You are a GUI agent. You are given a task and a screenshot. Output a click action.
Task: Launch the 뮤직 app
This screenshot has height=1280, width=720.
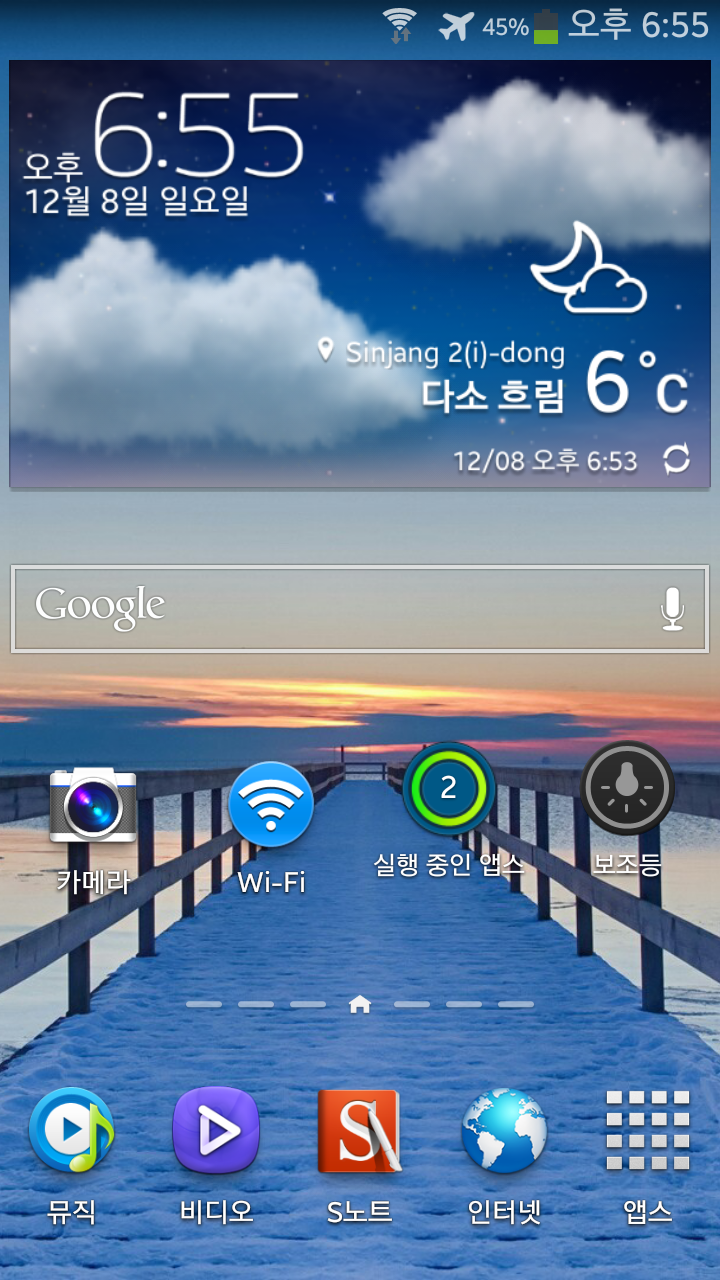pos(72,1132)
